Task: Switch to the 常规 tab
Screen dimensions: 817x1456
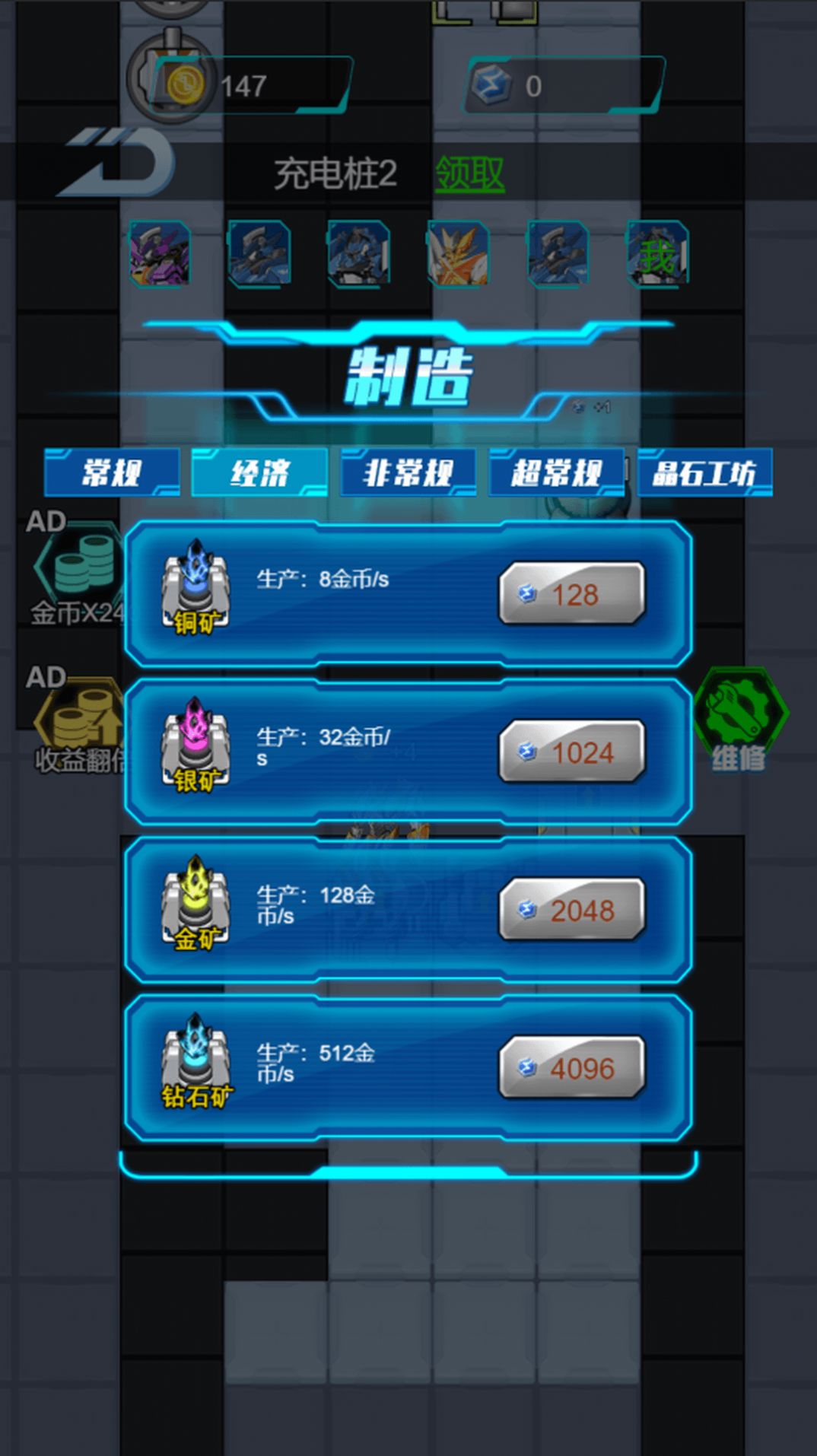Action: (111, 472)
